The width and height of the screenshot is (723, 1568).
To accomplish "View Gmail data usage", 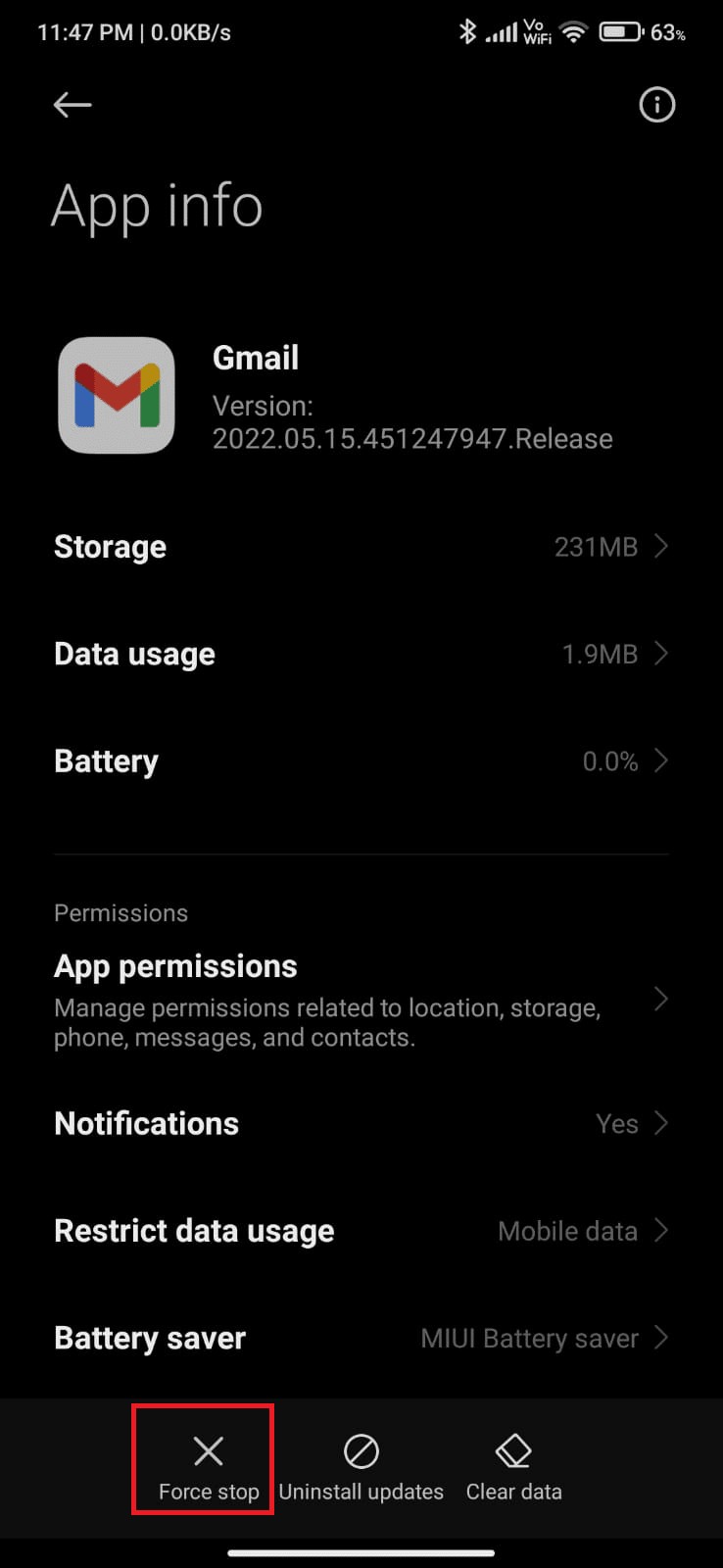I will 361,654.
